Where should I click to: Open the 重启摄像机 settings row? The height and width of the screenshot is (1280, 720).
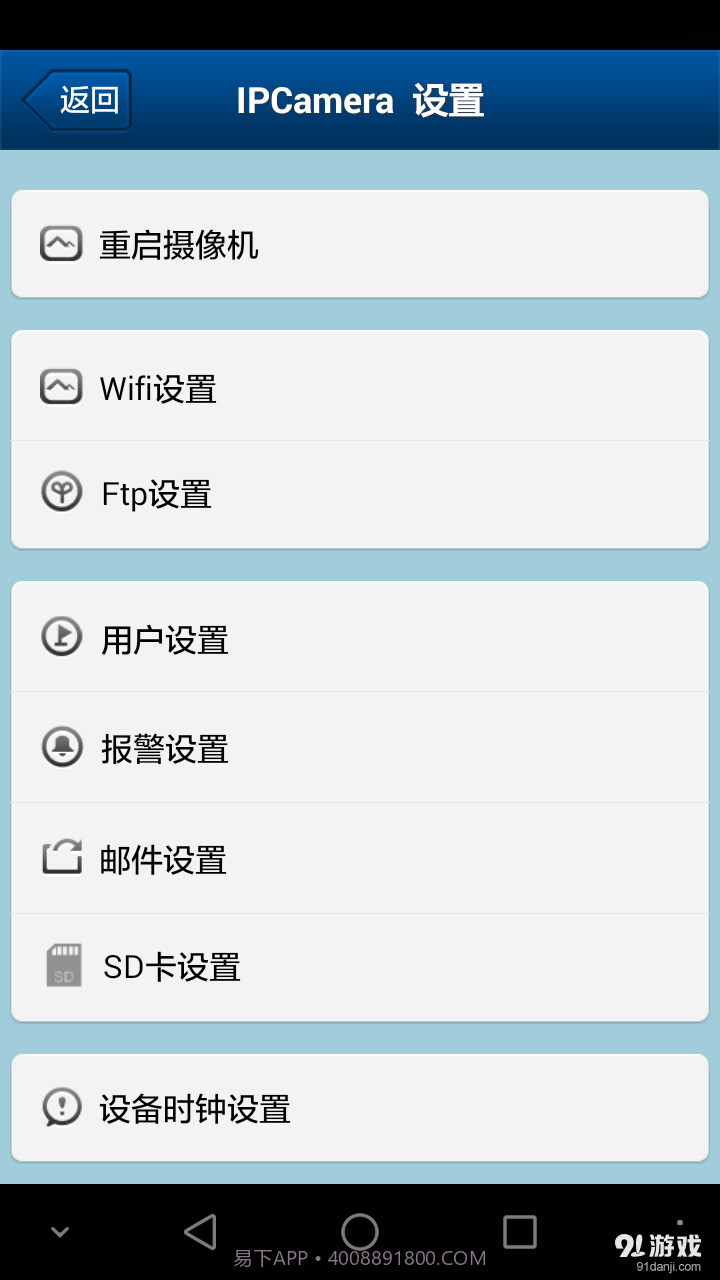[360, 243]
